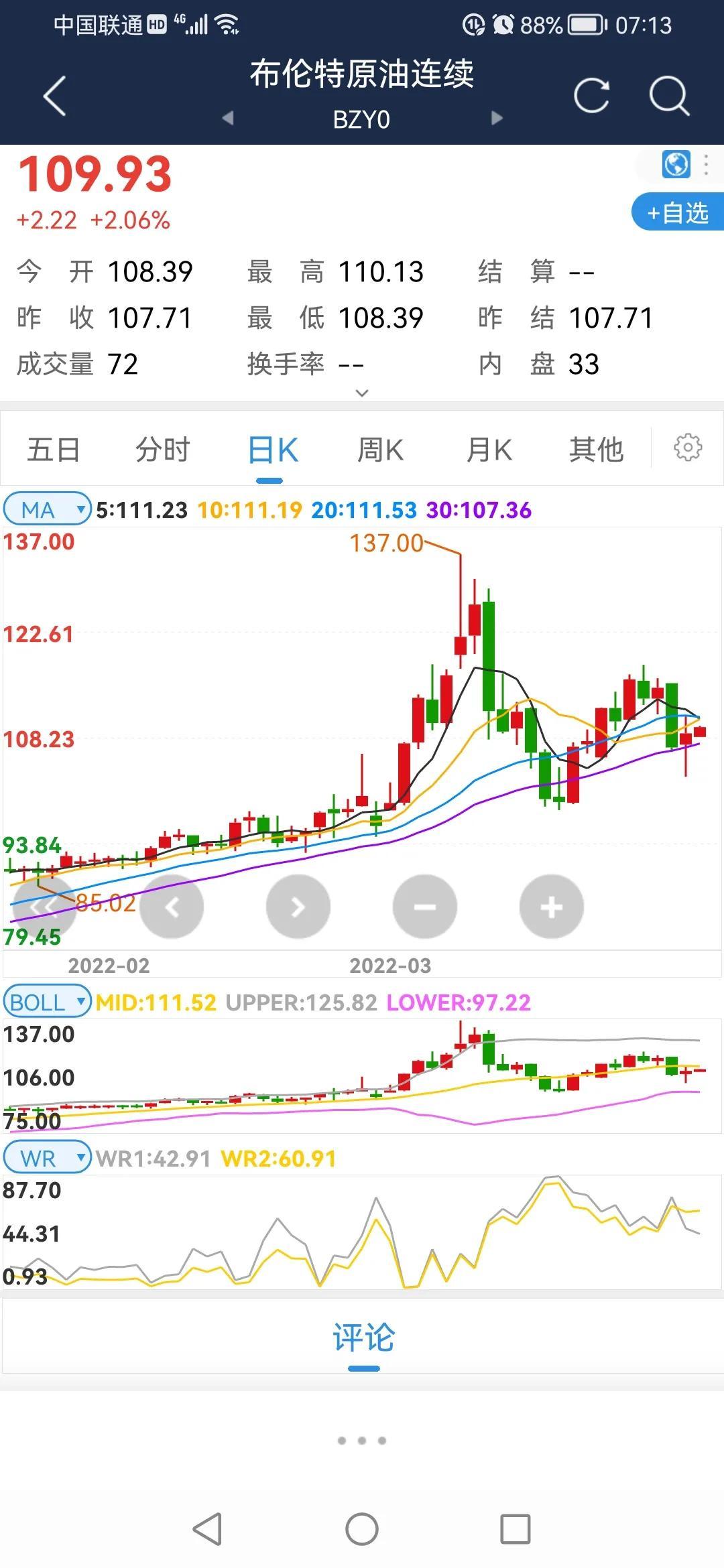Go back using the header arrow

click(55, 96)
